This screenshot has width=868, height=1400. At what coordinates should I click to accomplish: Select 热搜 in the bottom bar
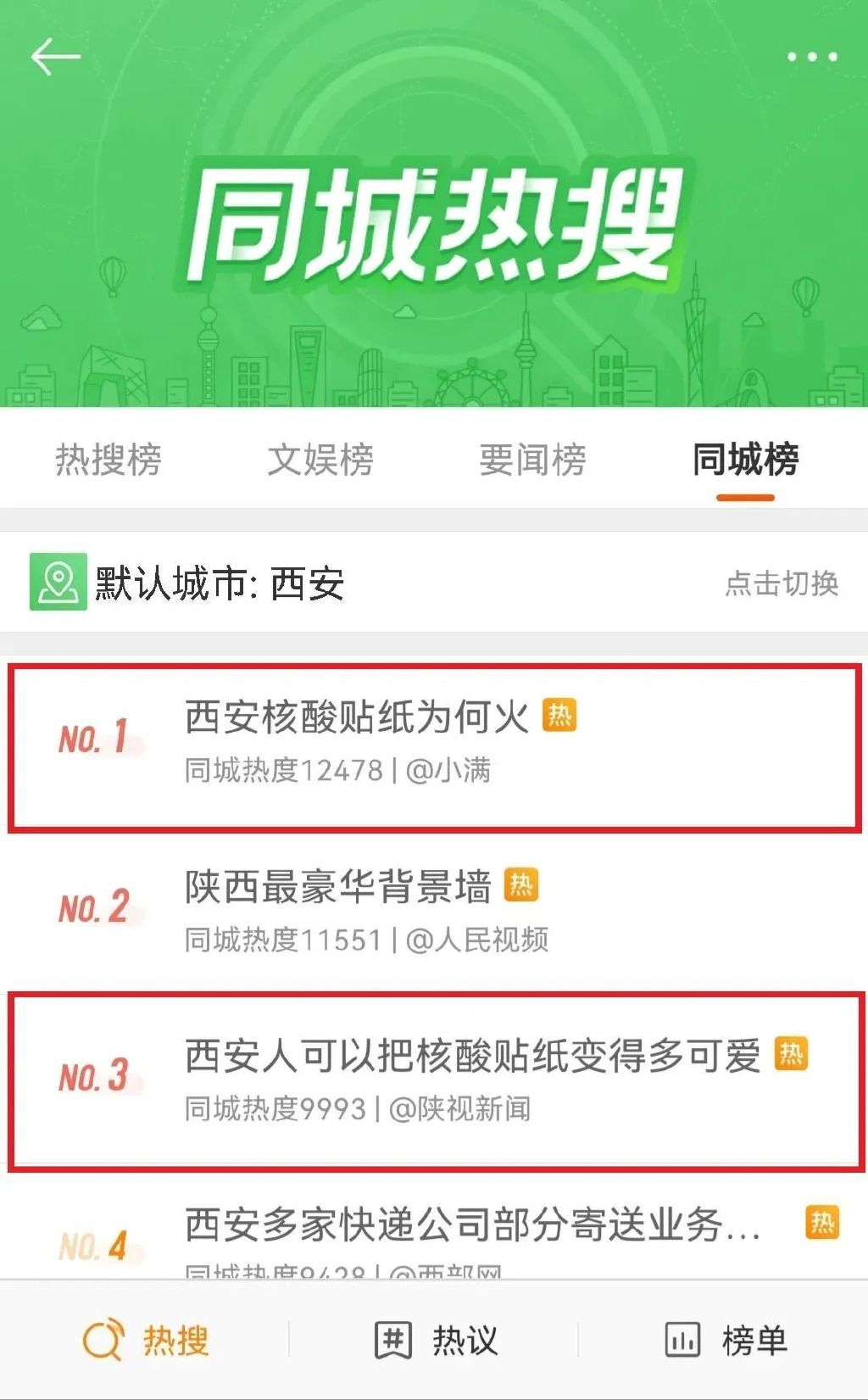(x=146, y=1341)
